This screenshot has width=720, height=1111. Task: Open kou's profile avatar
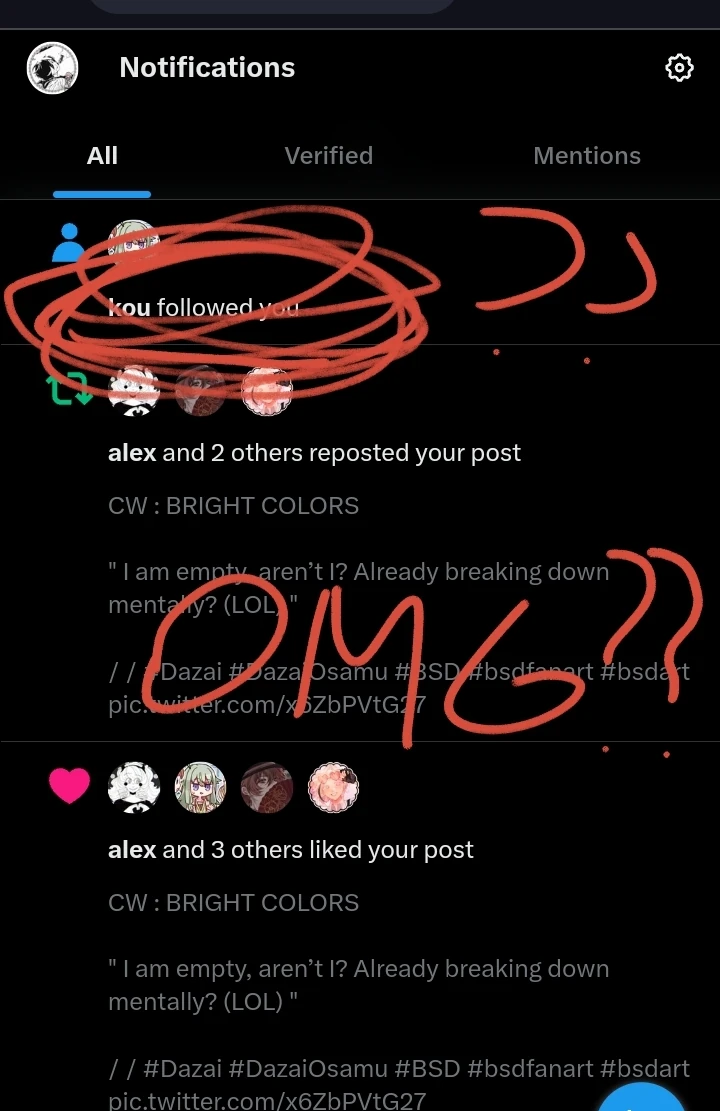(133, 240)
